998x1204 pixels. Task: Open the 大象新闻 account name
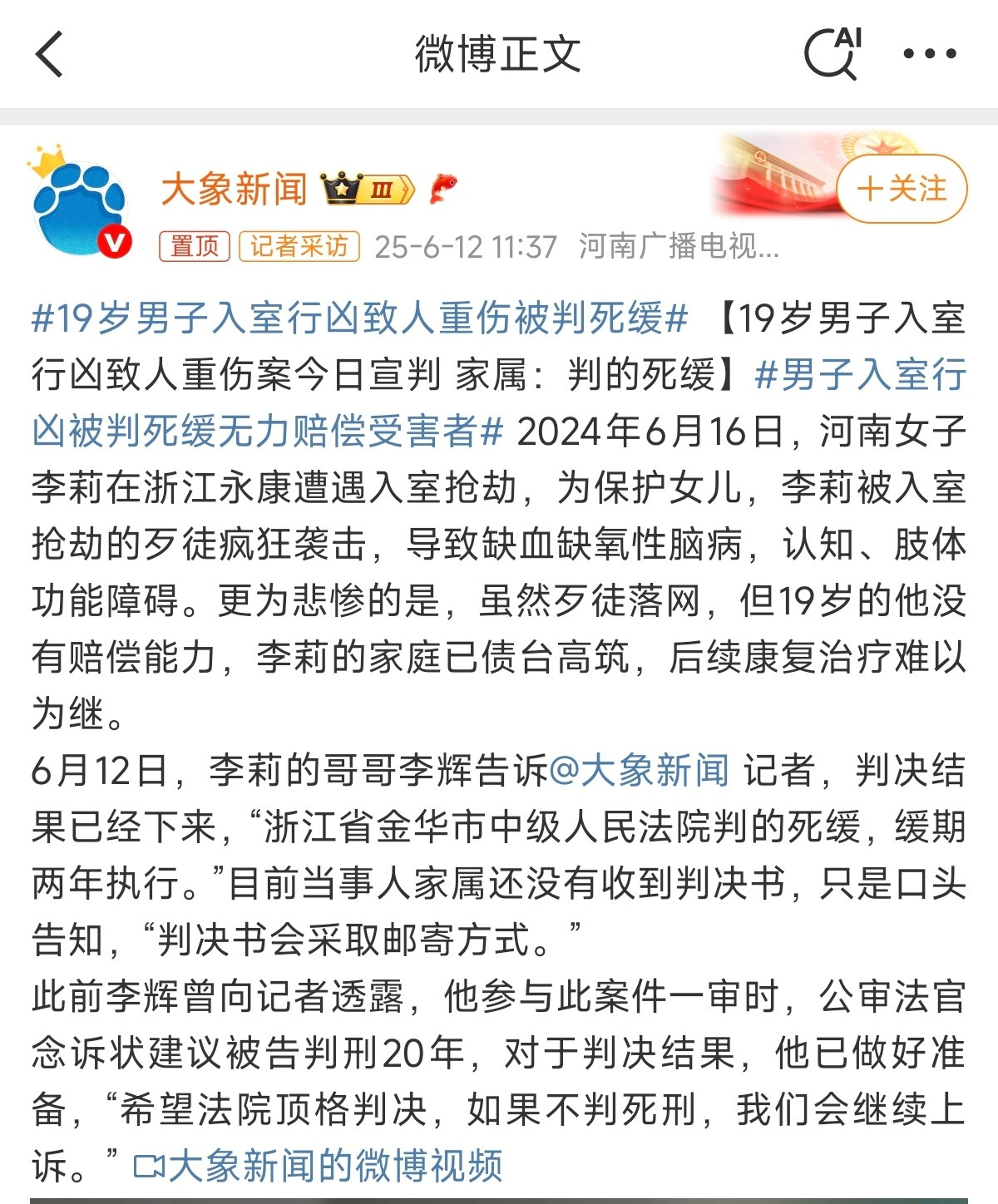pos(235,189)
